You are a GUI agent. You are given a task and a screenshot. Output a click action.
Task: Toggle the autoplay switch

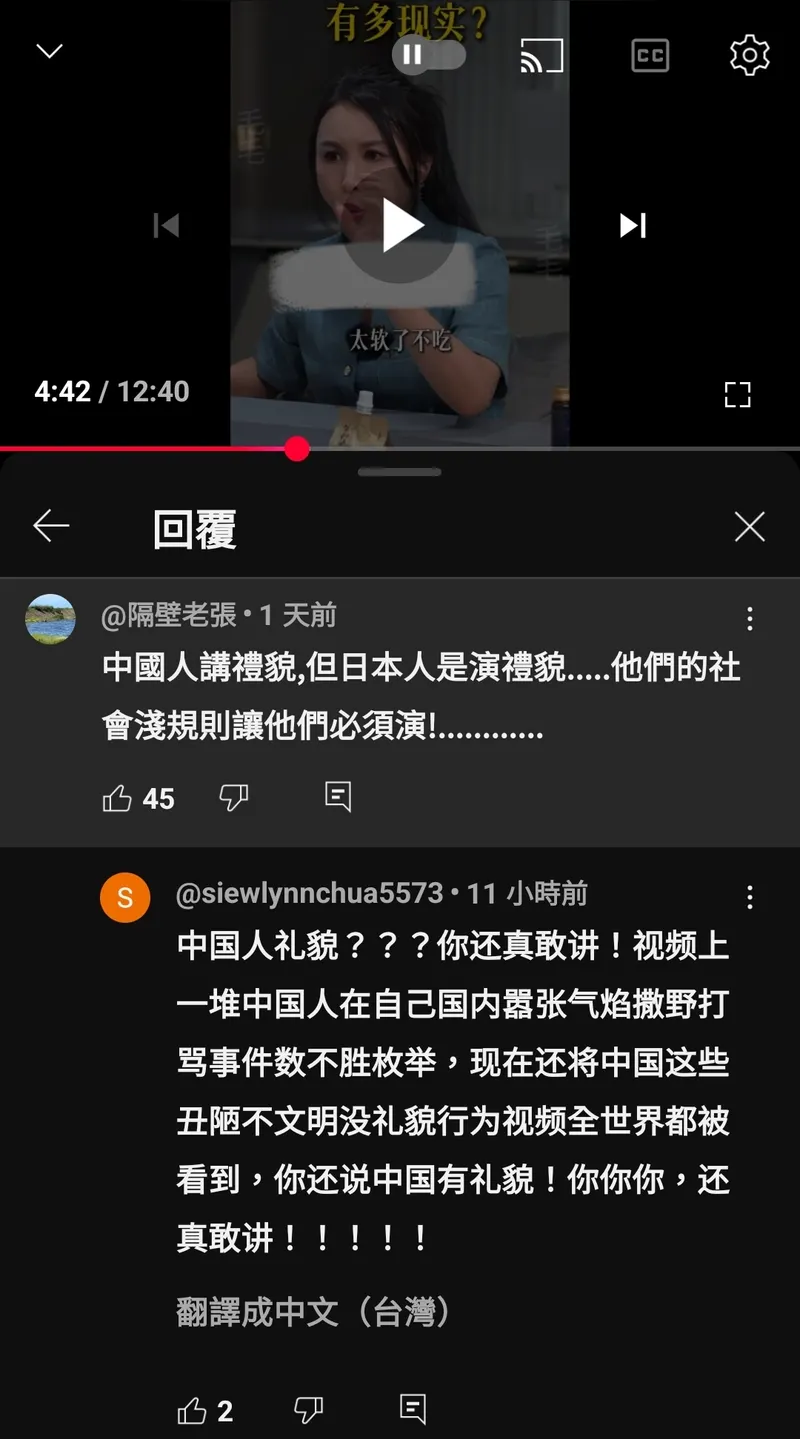[x=429, y=54]
